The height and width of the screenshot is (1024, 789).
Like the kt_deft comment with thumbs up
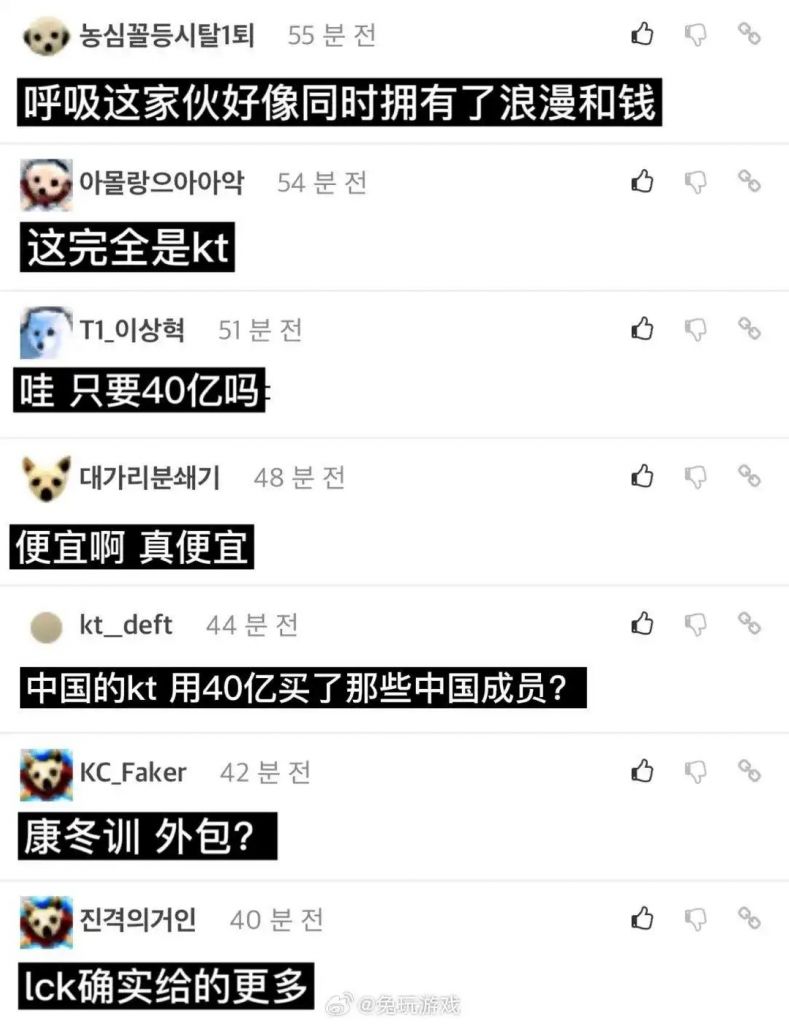pos(641,624)
